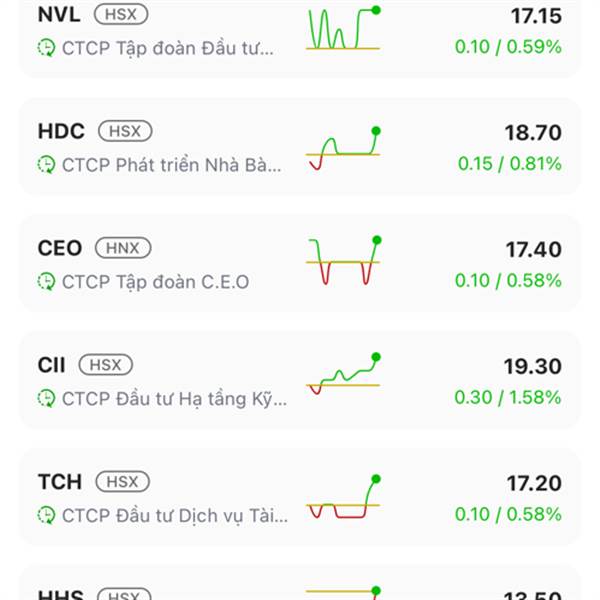Show details for TCH stock
Screen dimensions: 600x600
[300, 498]
